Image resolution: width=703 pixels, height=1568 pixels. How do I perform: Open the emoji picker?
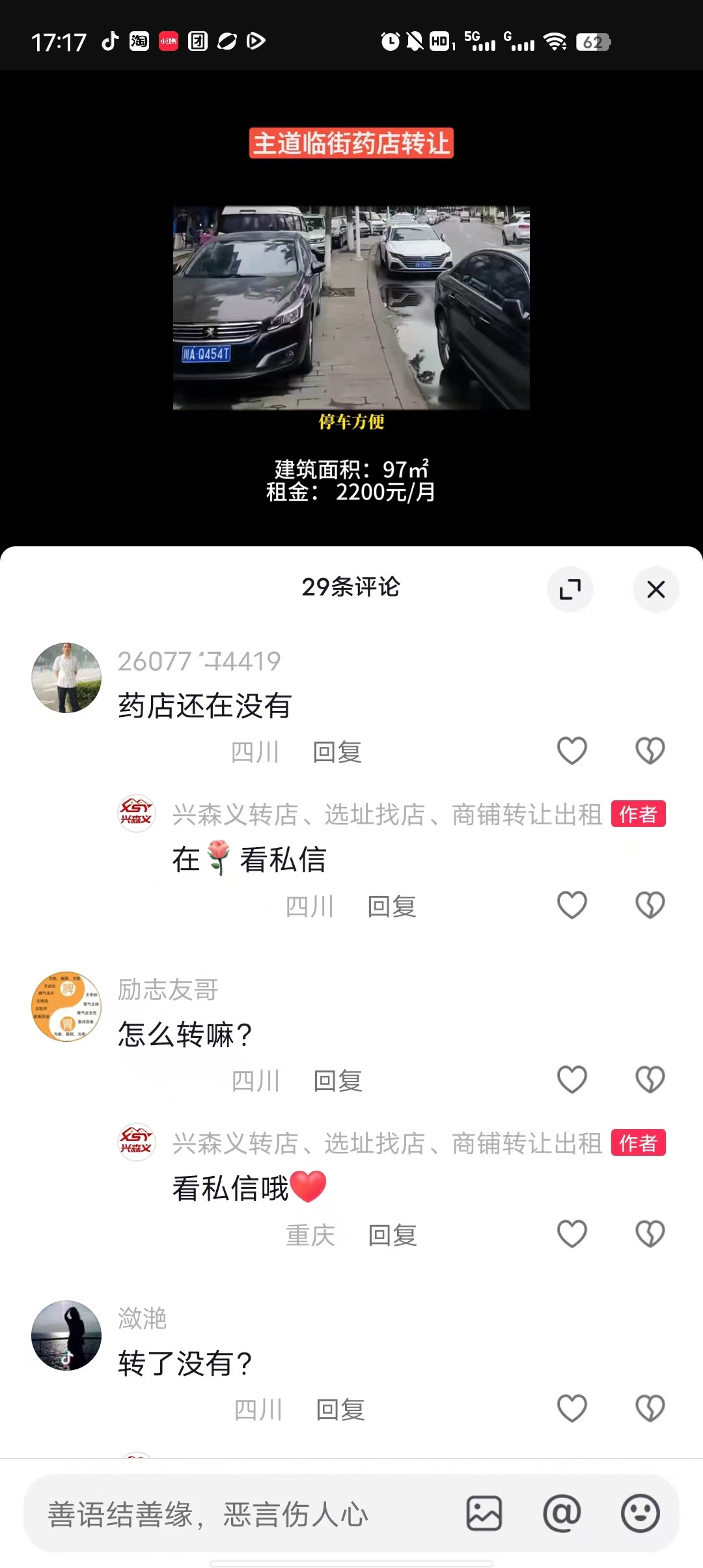(641, 1513)
